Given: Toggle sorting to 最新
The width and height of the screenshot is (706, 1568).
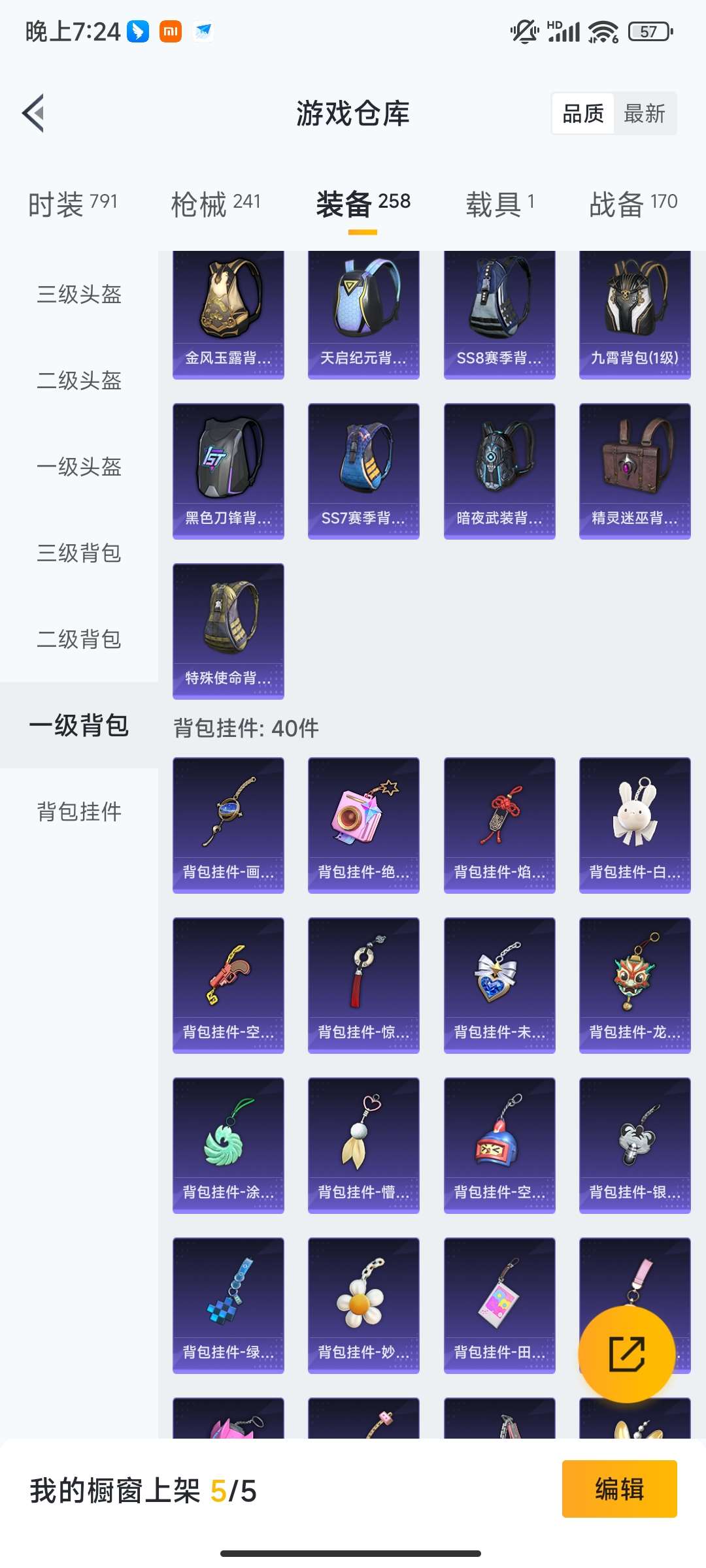Looking at the screenshot, I should tap(646, 113).
